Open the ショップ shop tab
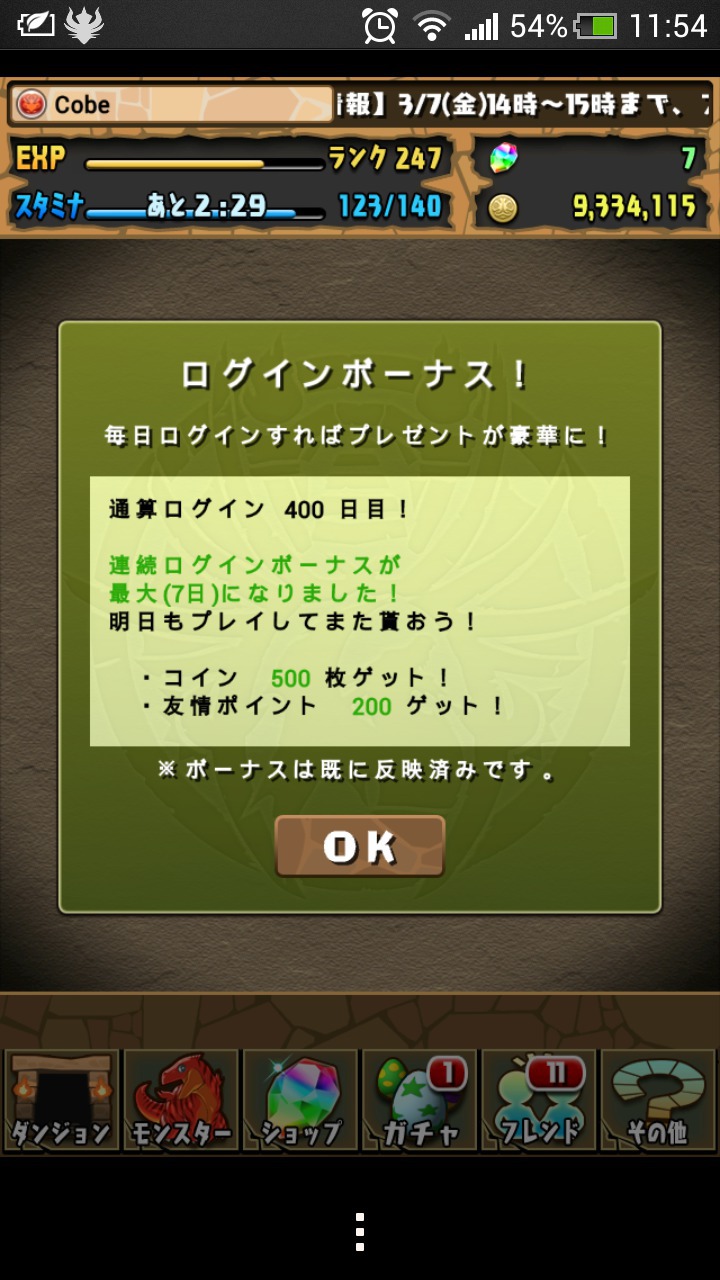 [x=300, y=1100]
